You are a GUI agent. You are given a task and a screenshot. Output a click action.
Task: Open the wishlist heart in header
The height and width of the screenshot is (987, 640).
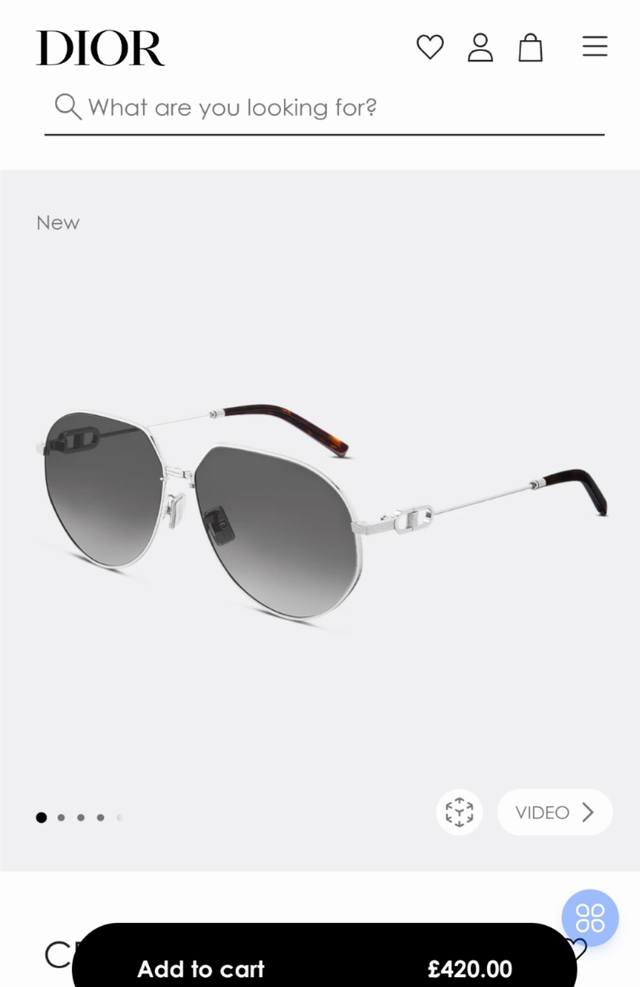[430, 47]
